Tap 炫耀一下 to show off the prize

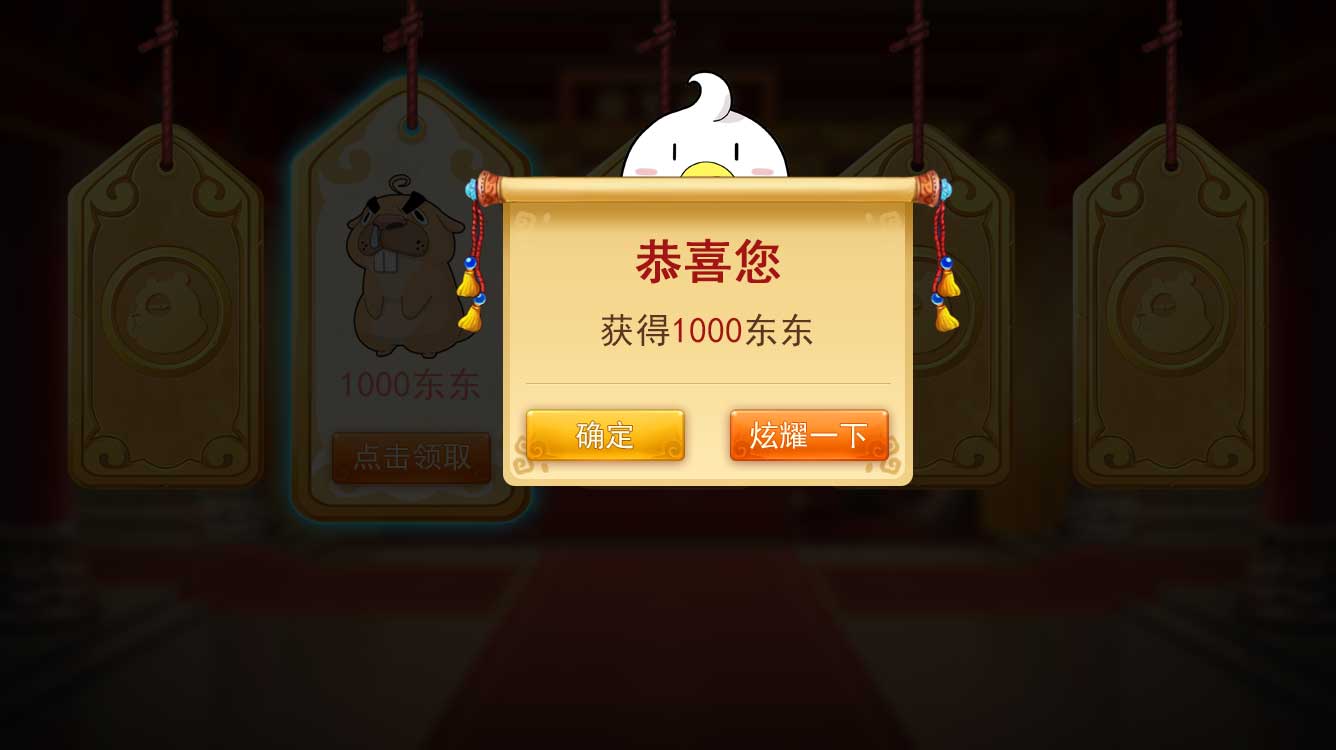809,435
